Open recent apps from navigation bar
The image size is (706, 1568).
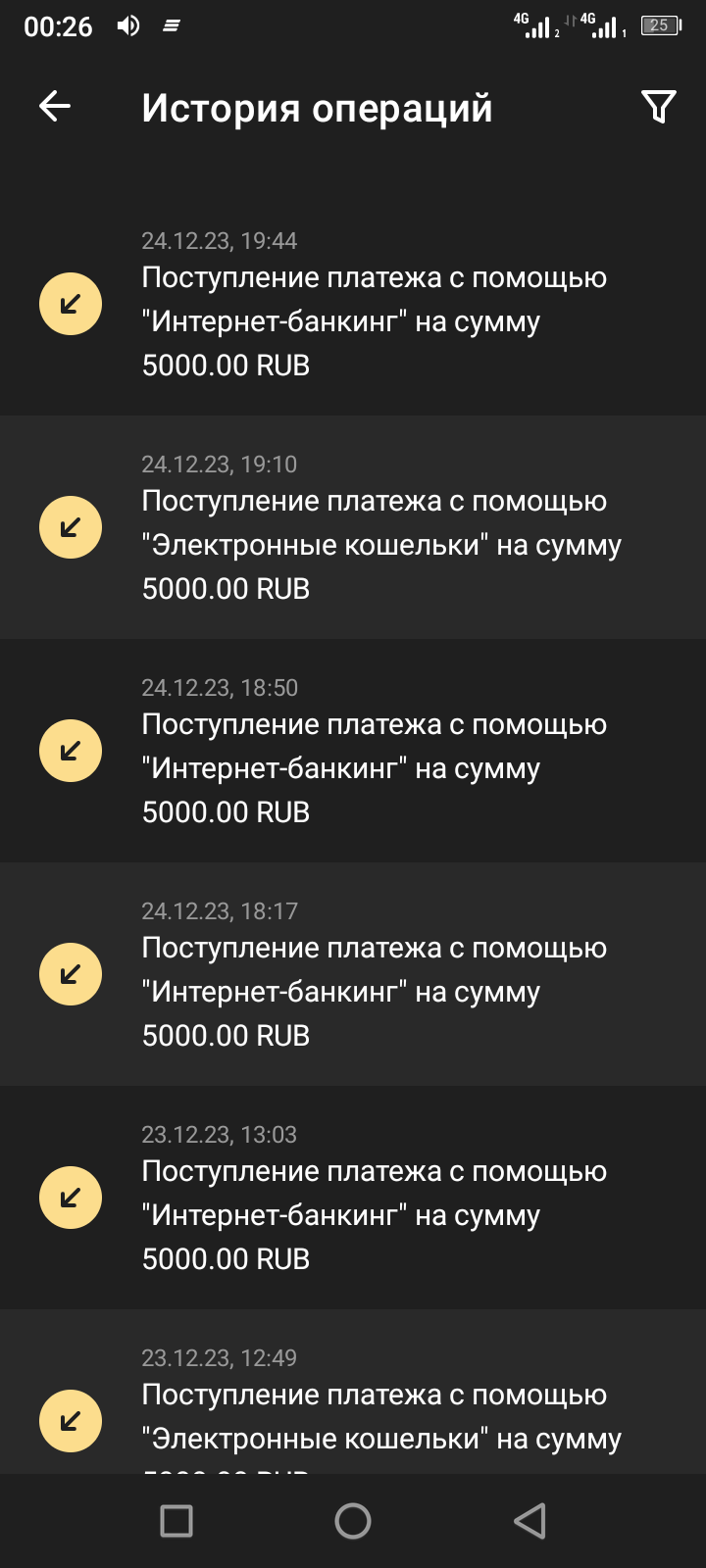click(176, 1521)
